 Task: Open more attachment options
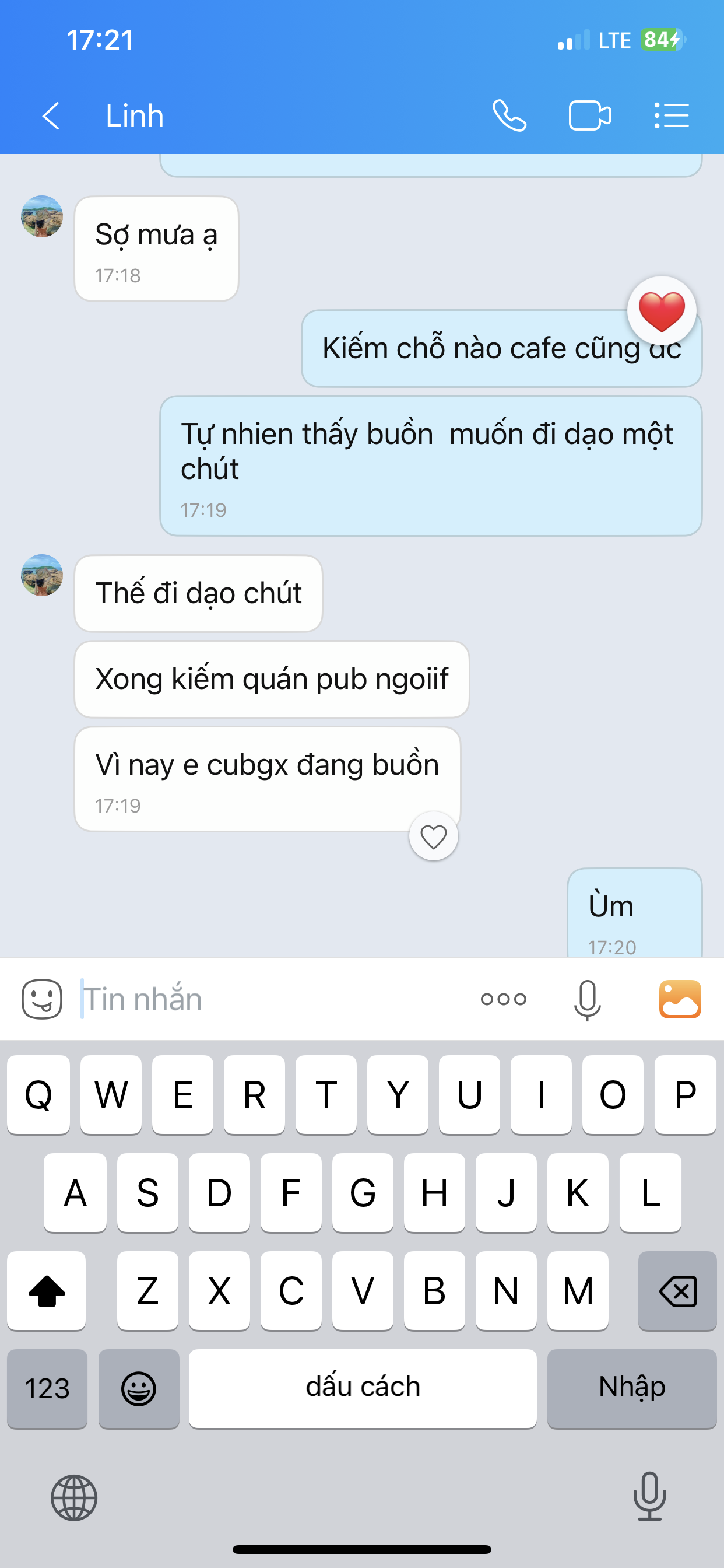(x=503, y=999)
